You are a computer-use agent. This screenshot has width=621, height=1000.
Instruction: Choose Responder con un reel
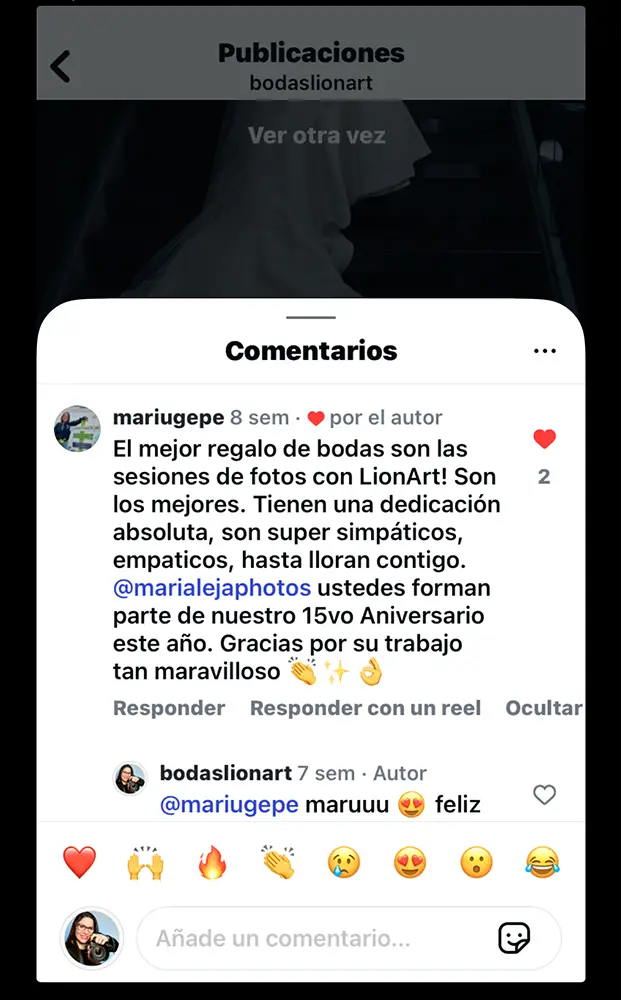[365, 708]
